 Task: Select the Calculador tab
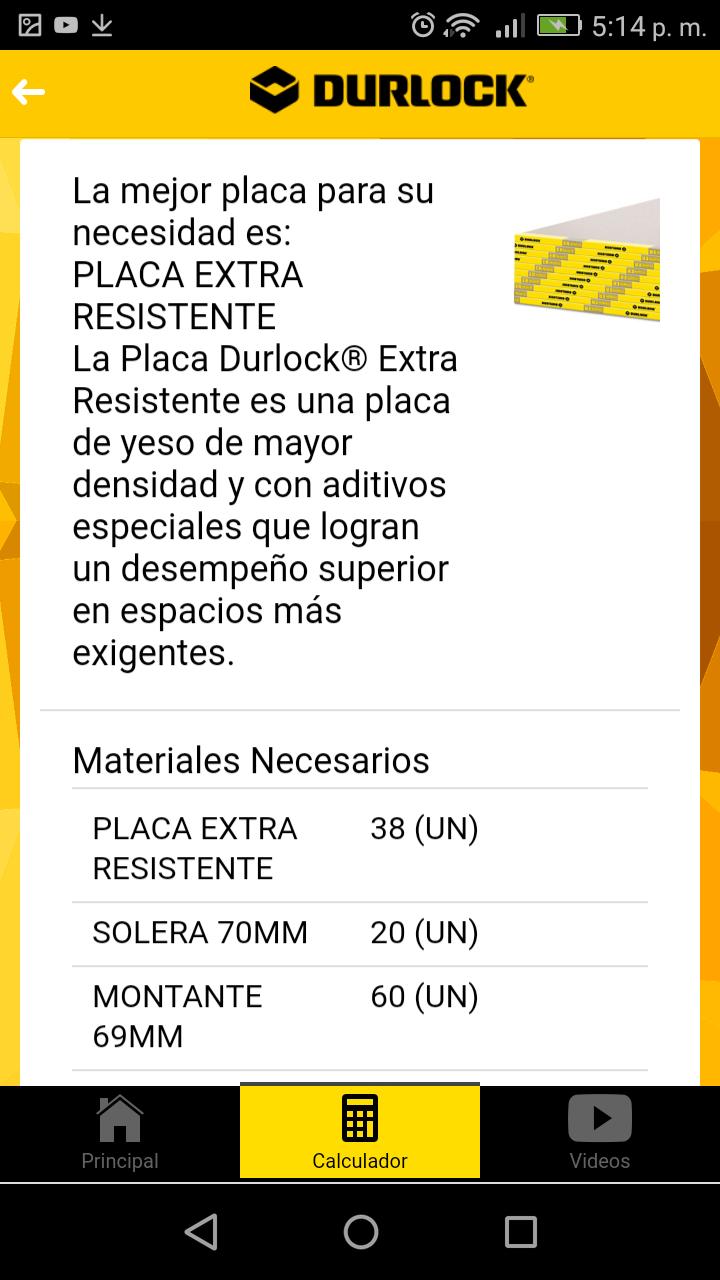[x=360, y=1132]
